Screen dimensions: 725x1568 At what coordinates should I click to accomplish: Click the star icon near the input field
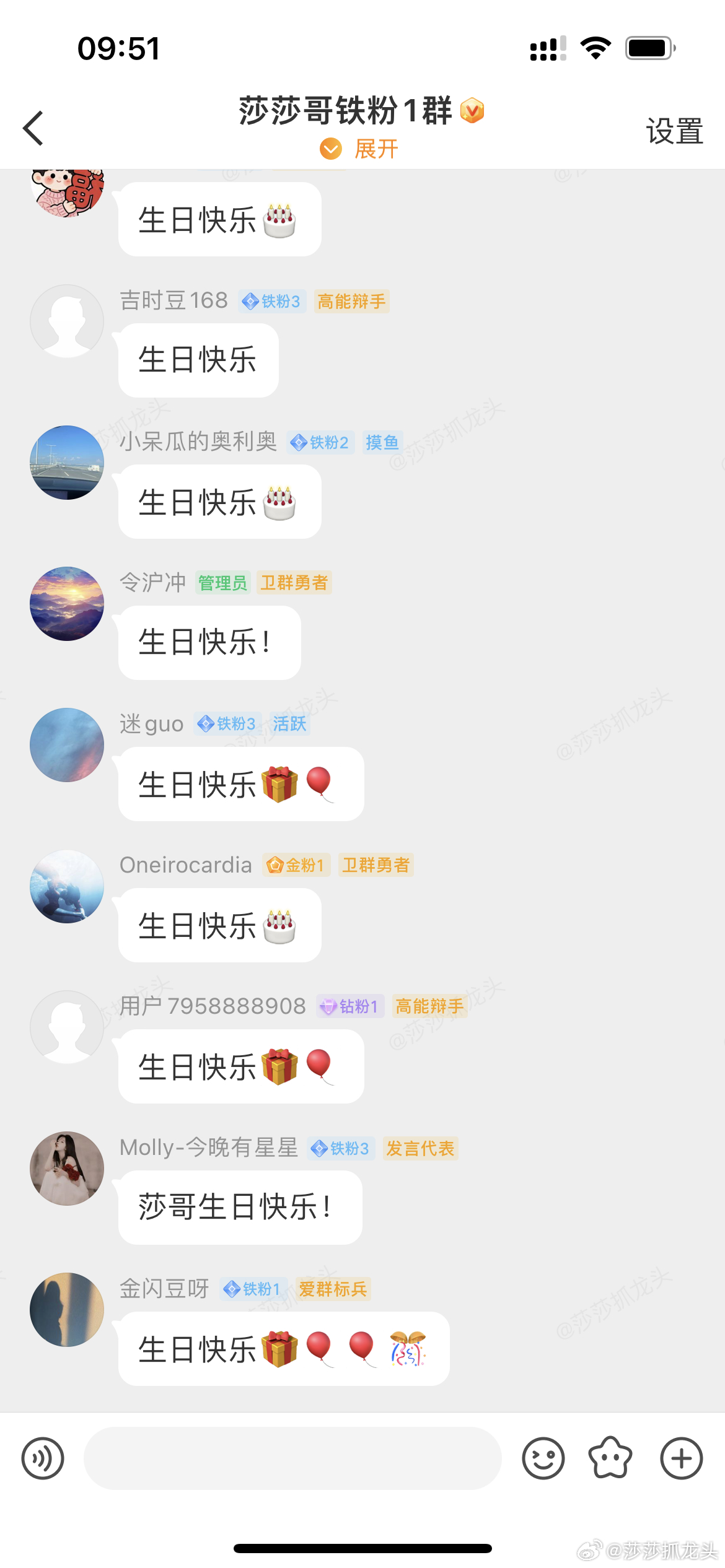coord(610,1459)
